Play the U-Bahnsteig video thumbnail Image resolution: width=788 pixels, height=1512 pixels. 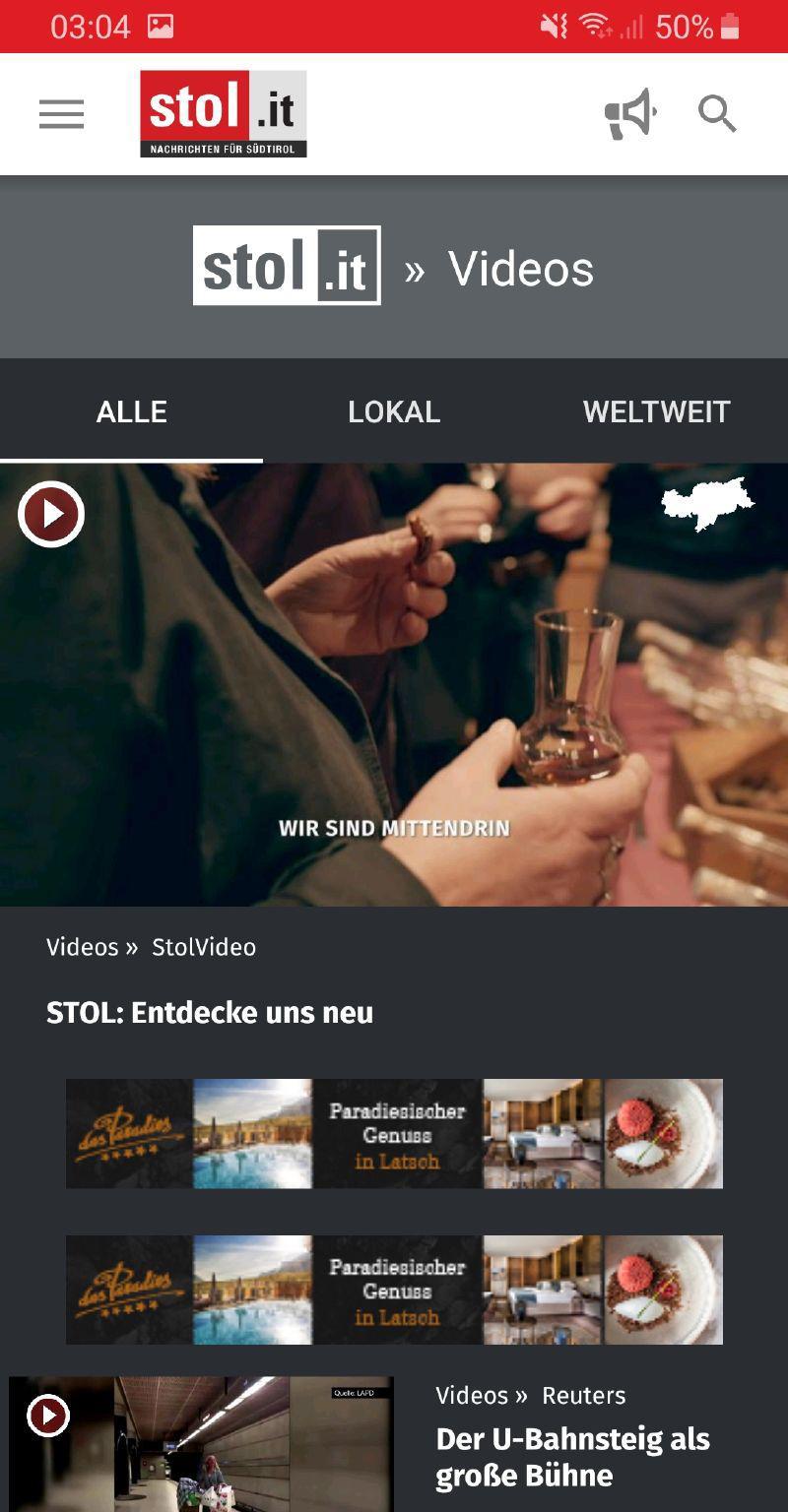point(201,1444)
